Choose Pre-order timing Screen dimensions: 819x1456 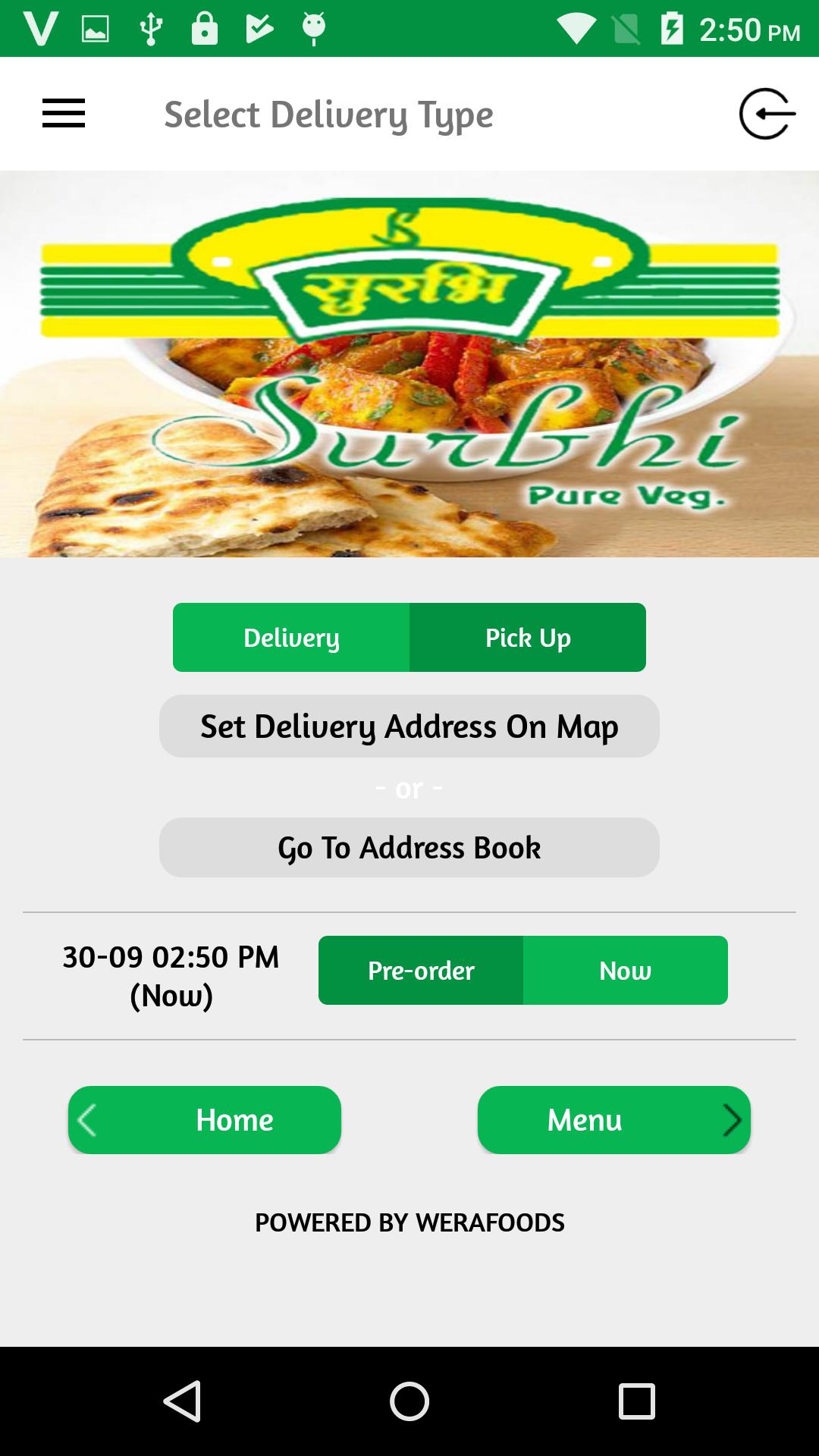(x=421, y=971)
